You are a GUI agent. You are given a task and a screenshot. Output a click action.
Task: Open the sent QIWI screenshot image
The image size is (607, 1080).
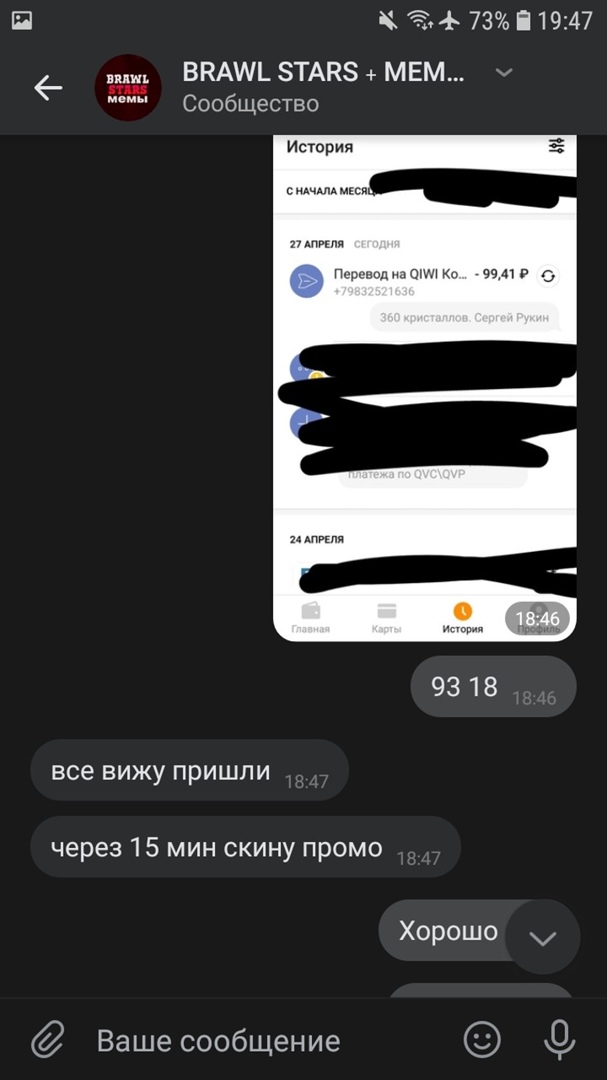click(425, 388)
